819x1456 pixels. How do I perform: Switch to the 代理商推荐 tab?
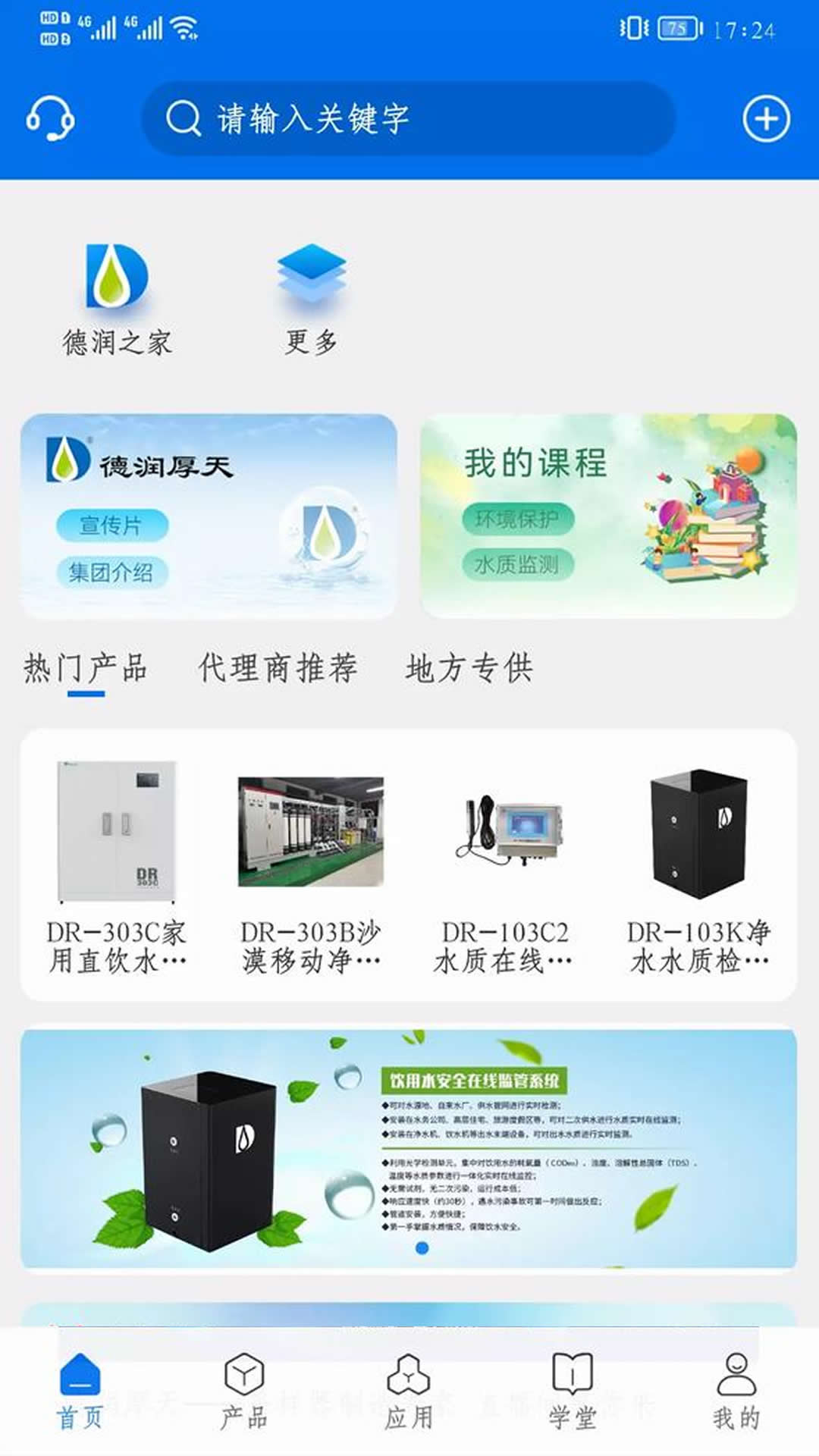[x=281, y=667]
